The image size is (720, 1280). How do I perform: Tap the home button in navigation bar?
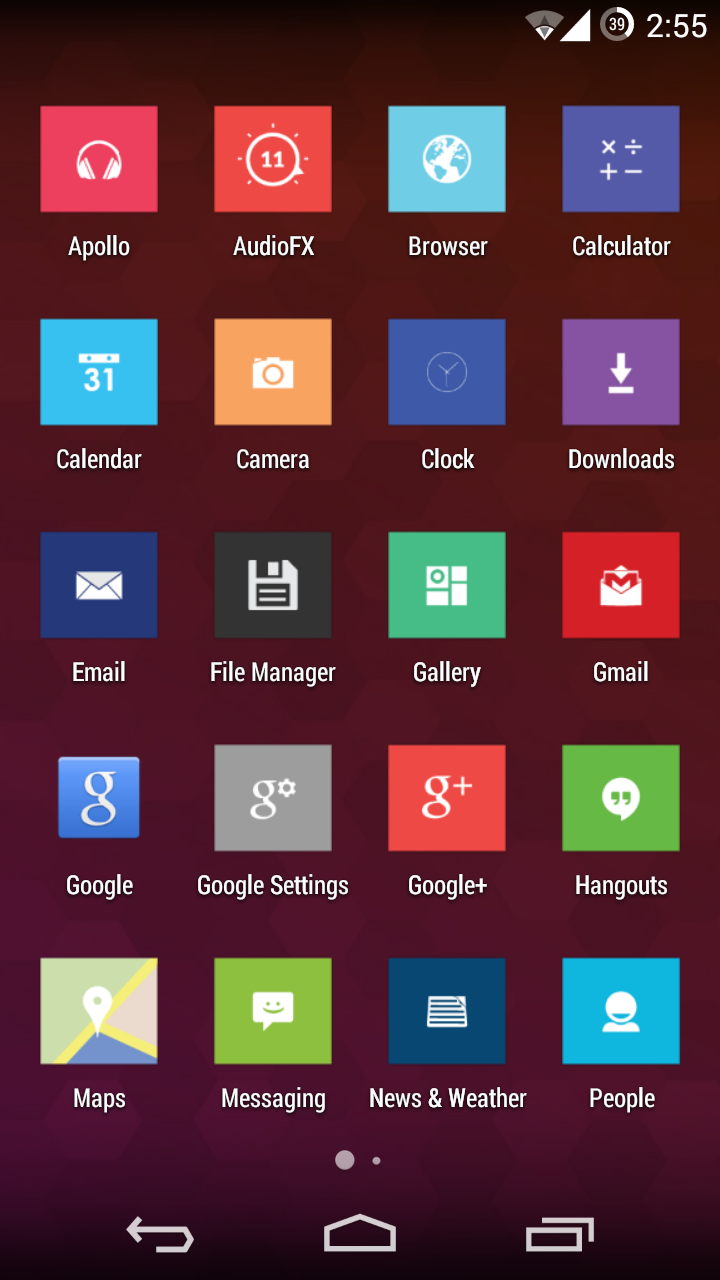360,1234
